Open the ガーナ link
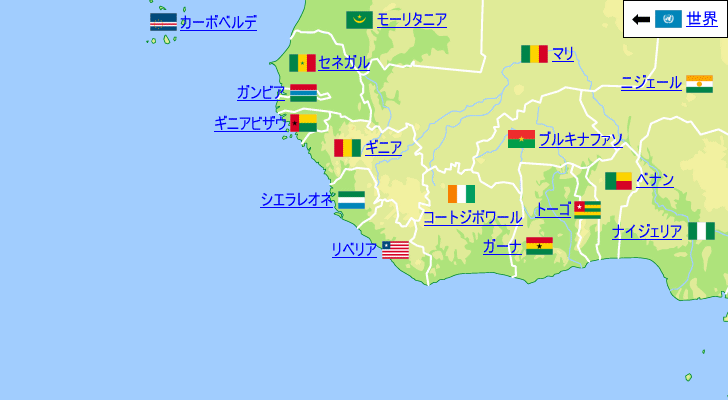 502,246
